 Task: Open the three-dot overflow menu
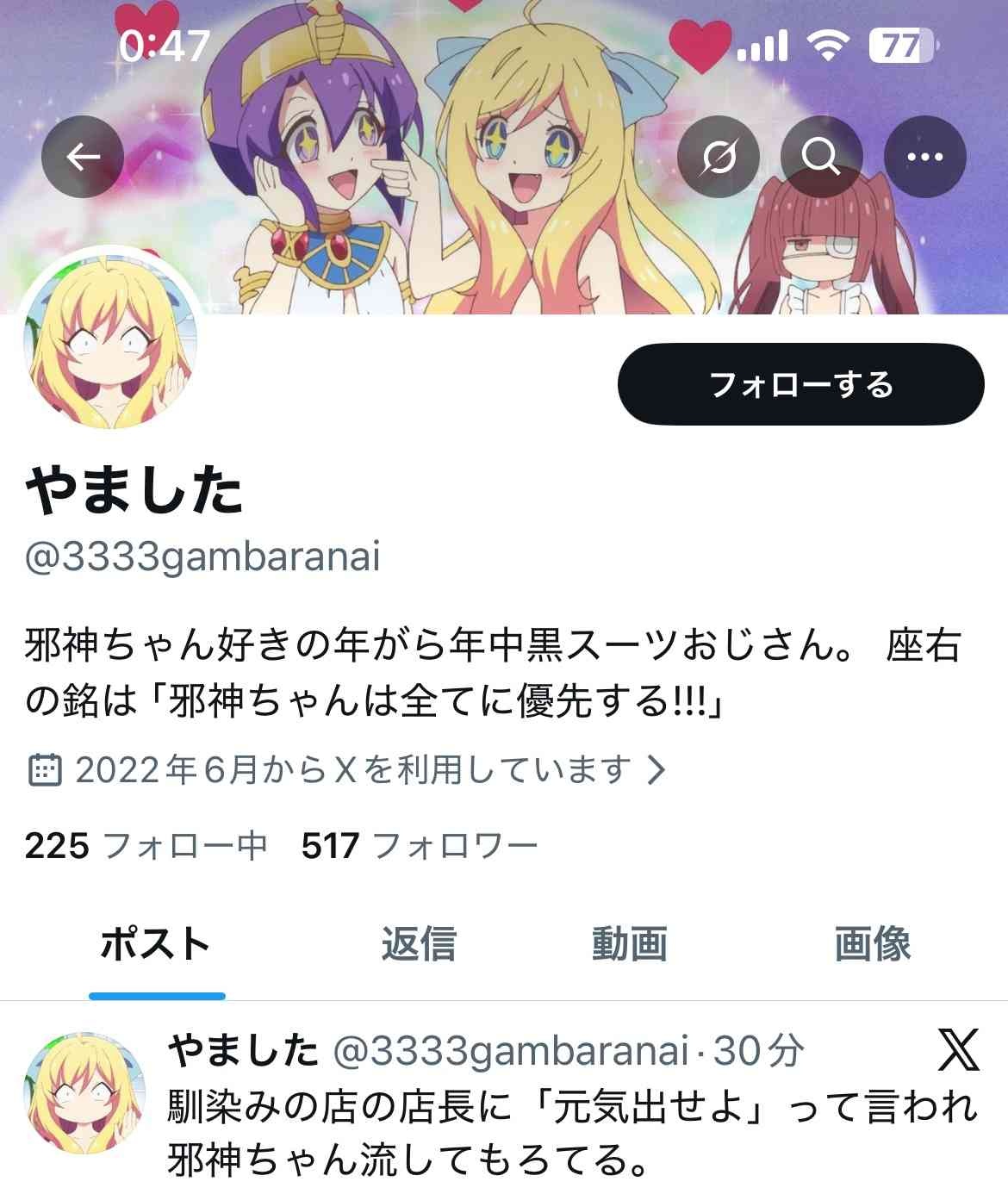pos(924,157)
